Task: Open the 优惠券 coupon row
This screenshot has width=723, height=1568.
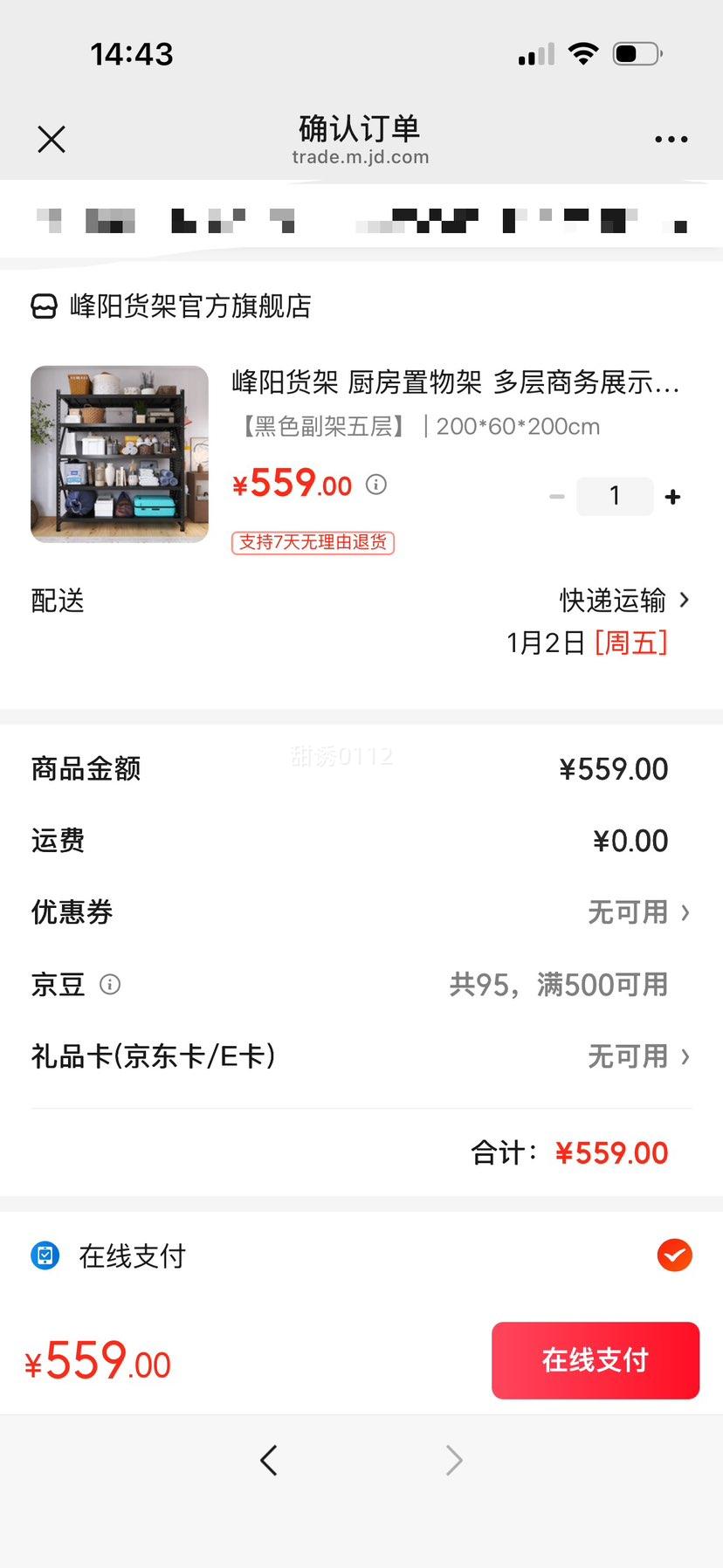Action: [x=361, y=912]
